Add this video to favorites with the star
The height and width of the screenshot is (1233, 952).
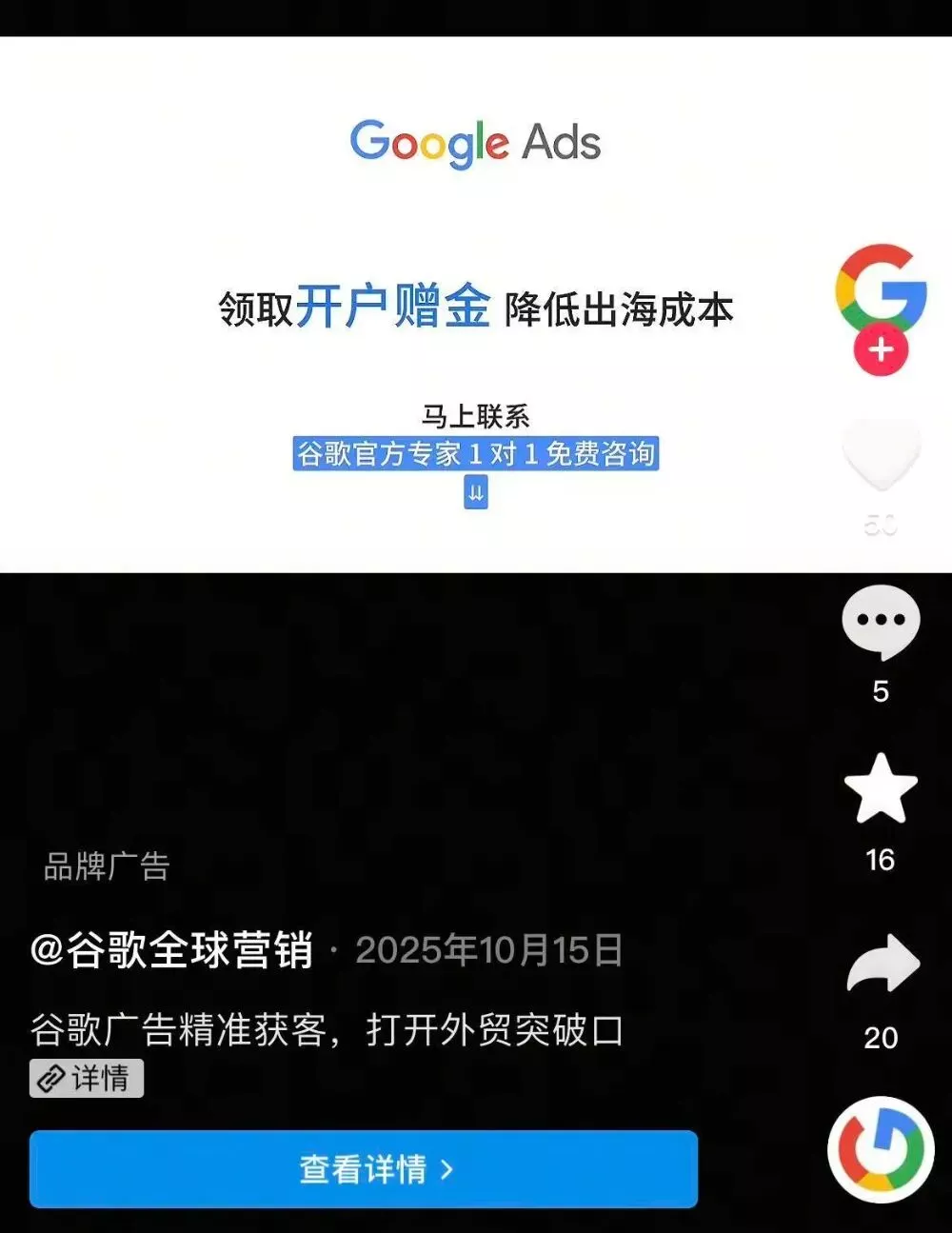881,789
